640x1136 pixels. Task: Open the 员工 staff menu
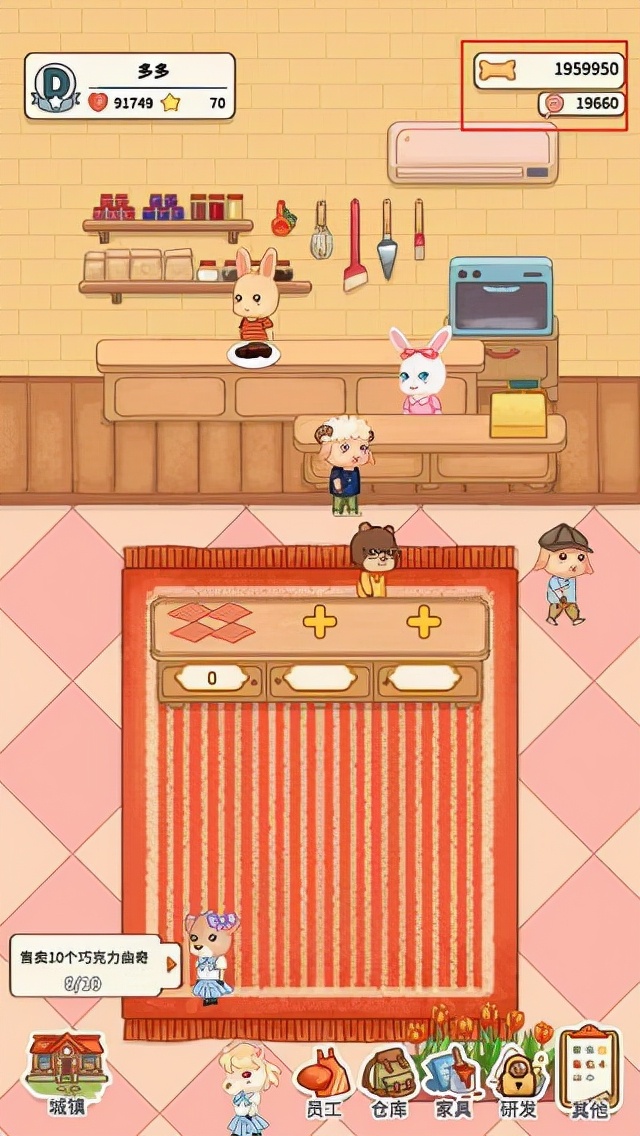(x=321, y=1080)
